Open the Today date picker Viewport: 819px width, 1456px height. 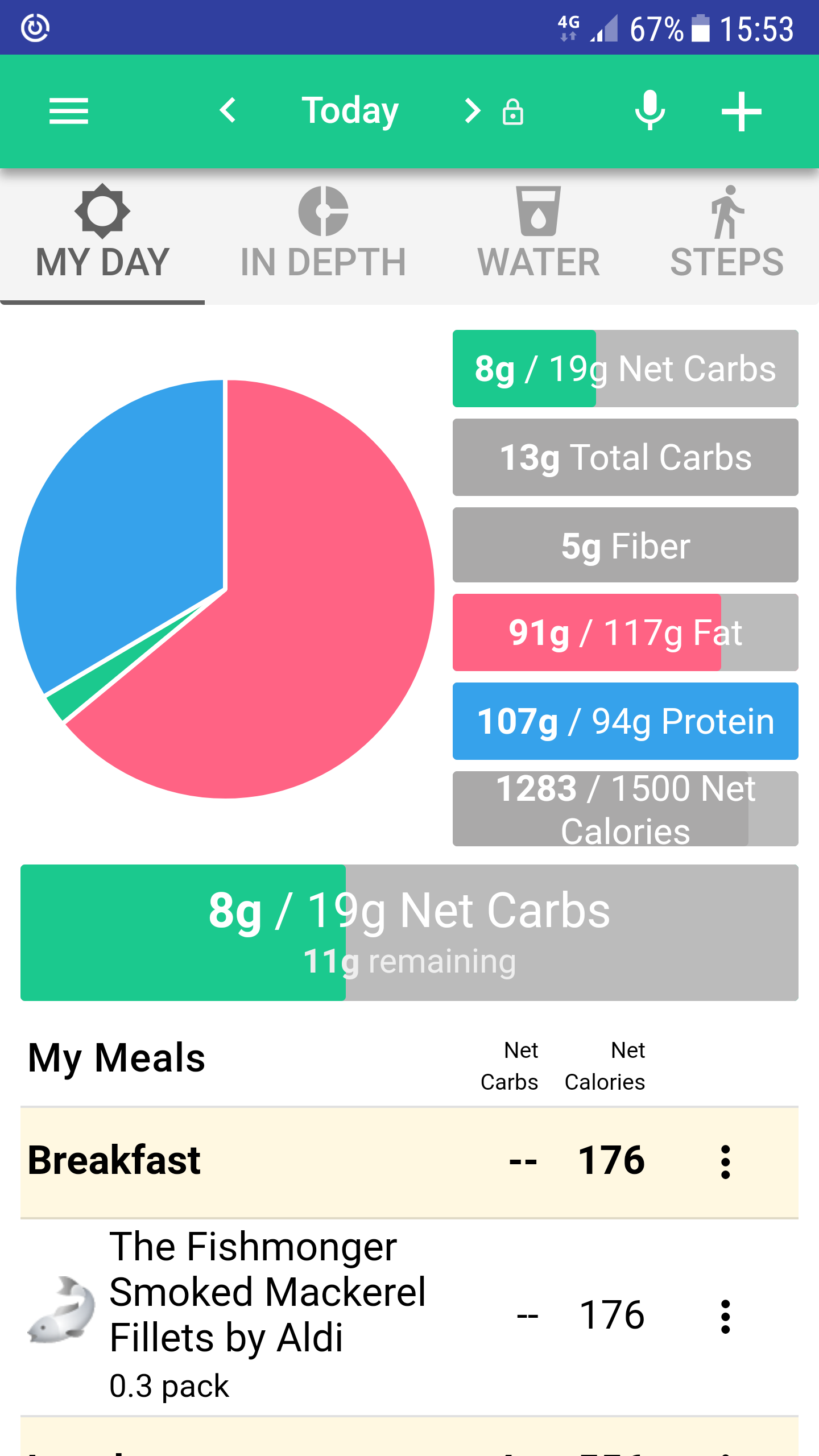tap(350, 110)
